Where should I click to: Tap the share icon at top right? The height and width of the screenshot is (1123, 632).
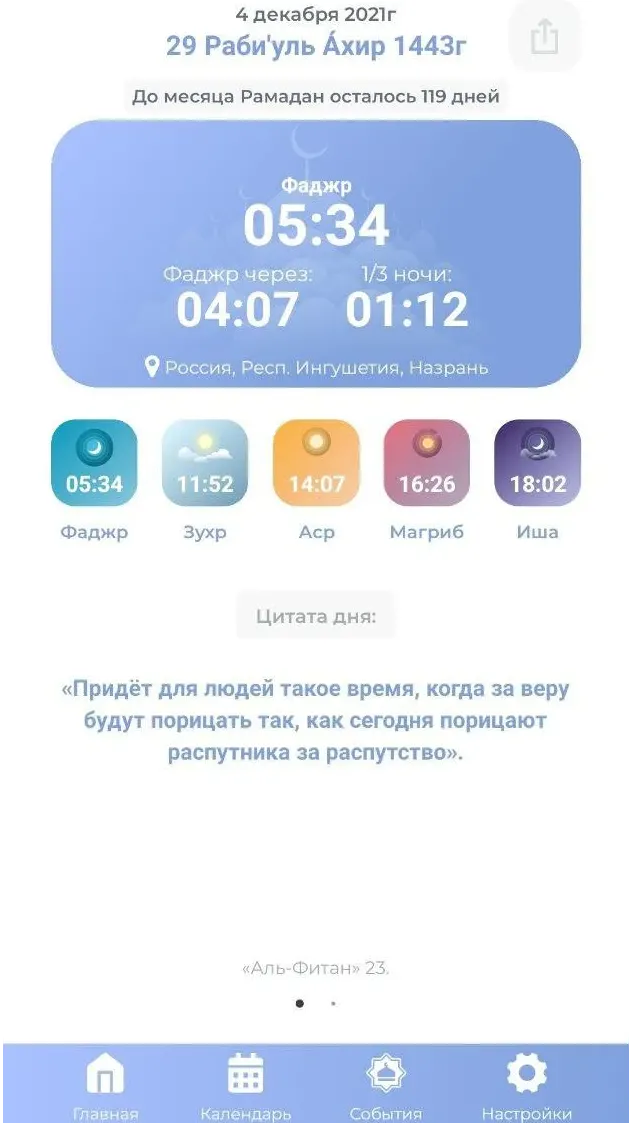pyautogui.click(x=545, y=36)
